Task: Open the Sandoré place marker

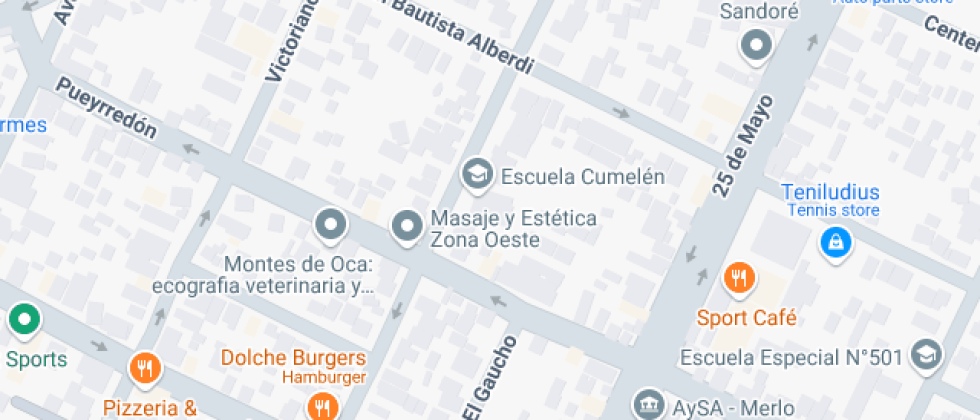Action: [756, 44]
